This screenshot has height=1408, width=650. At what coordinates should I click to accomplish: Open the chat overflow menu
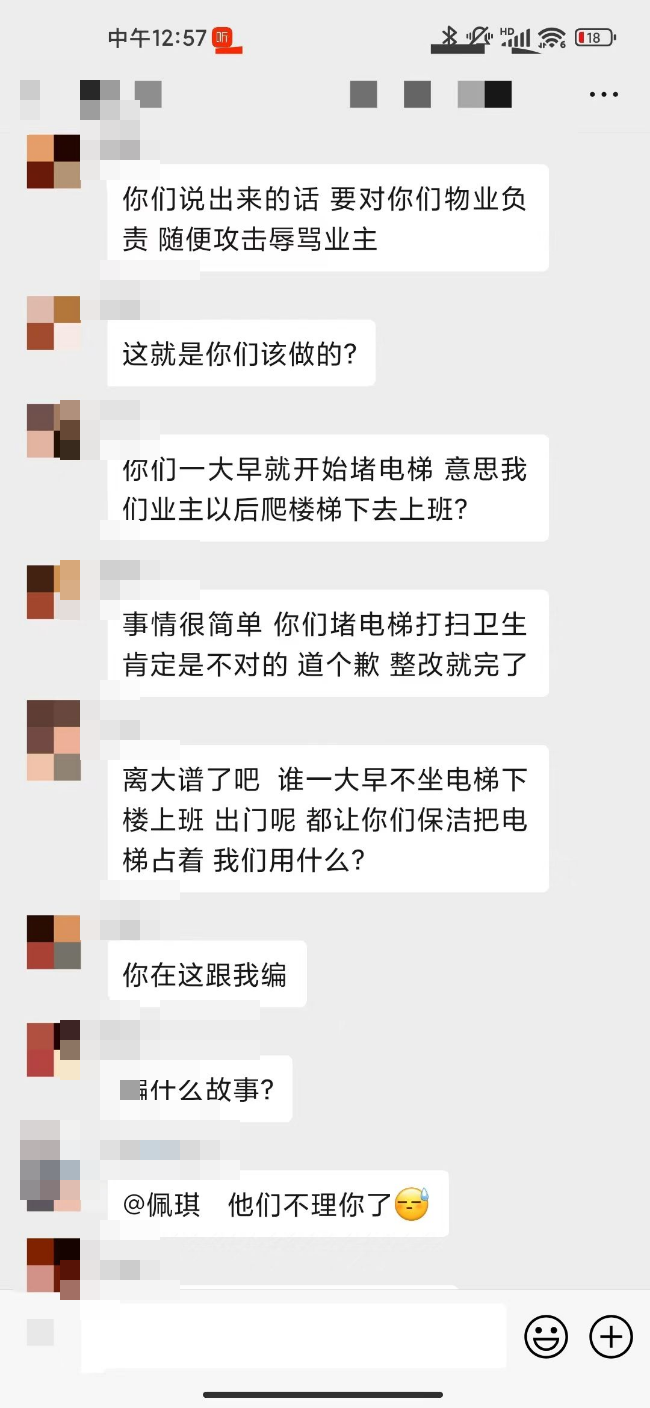(x=603, y=95)
